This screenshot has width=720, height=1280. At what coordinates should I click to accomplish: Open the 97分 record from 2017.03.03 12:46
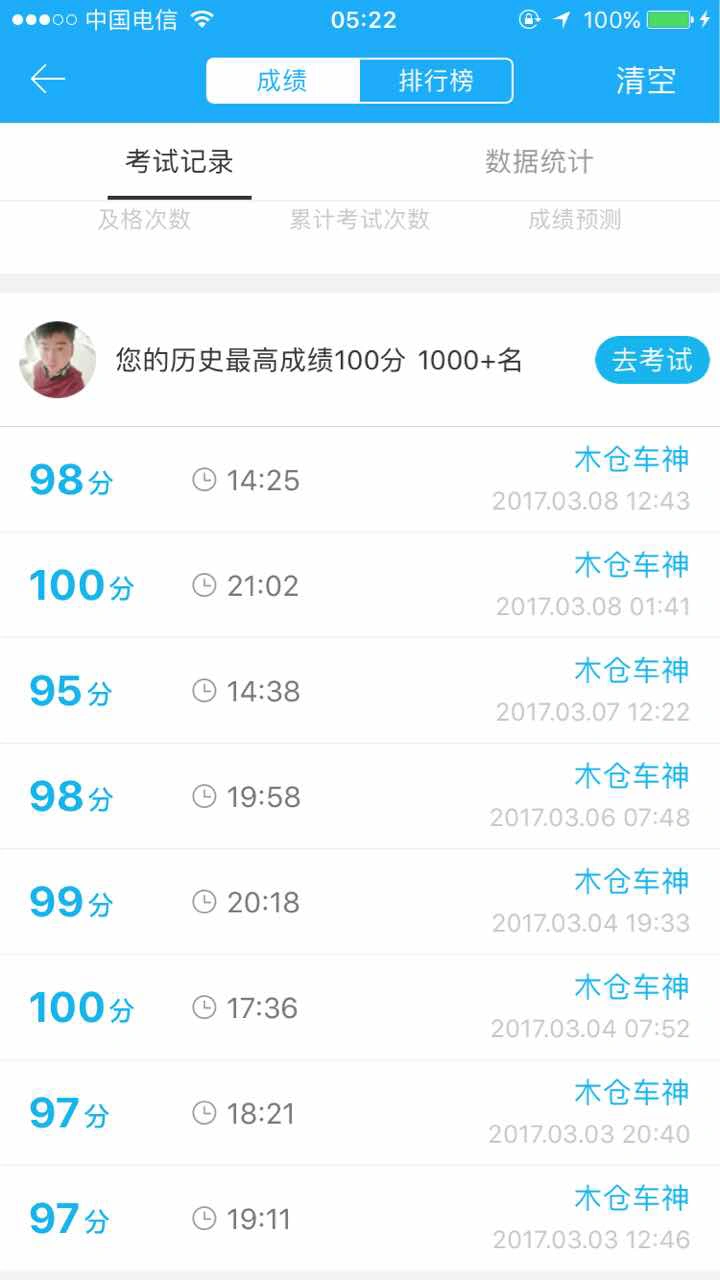360,1218
